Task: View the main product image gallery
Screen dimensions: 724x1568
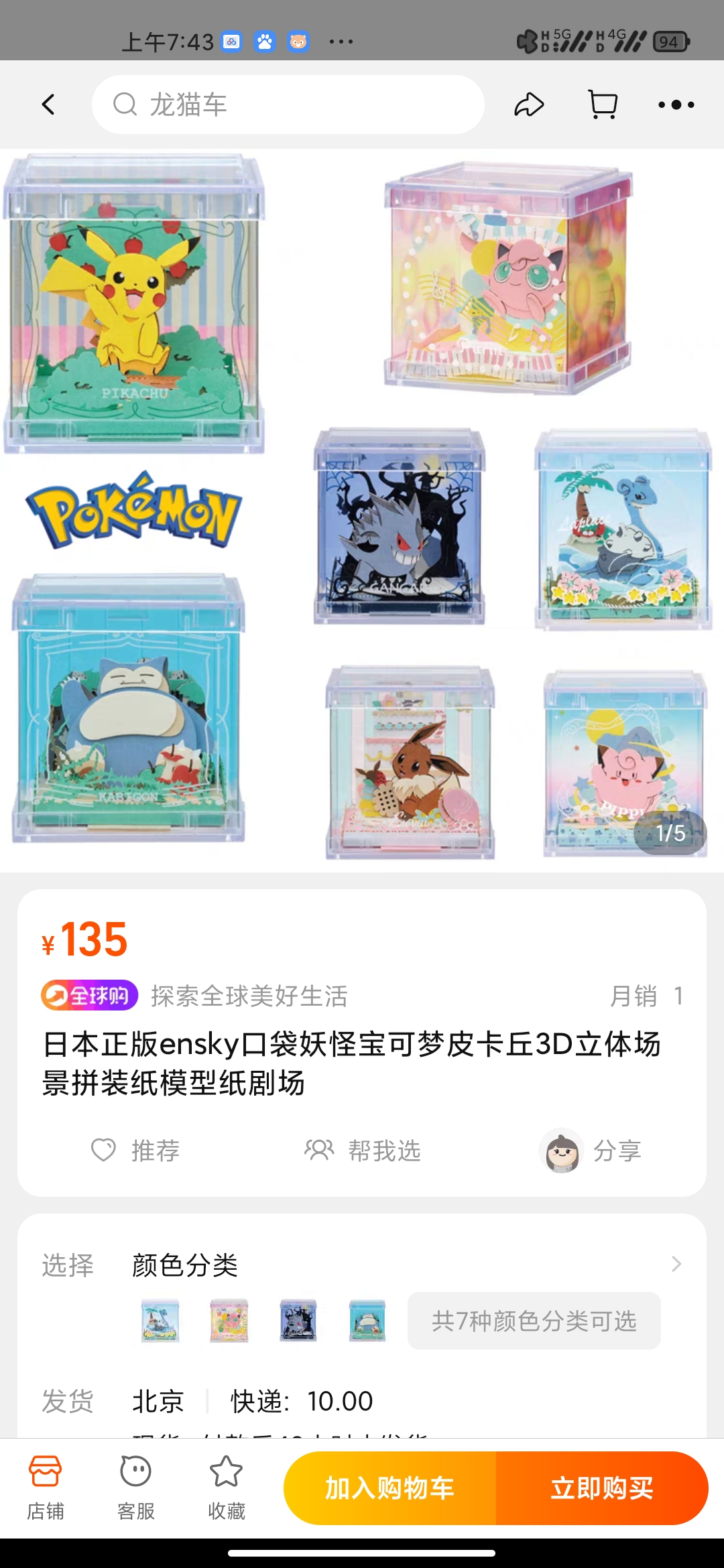Action: [x=362, y=509]
